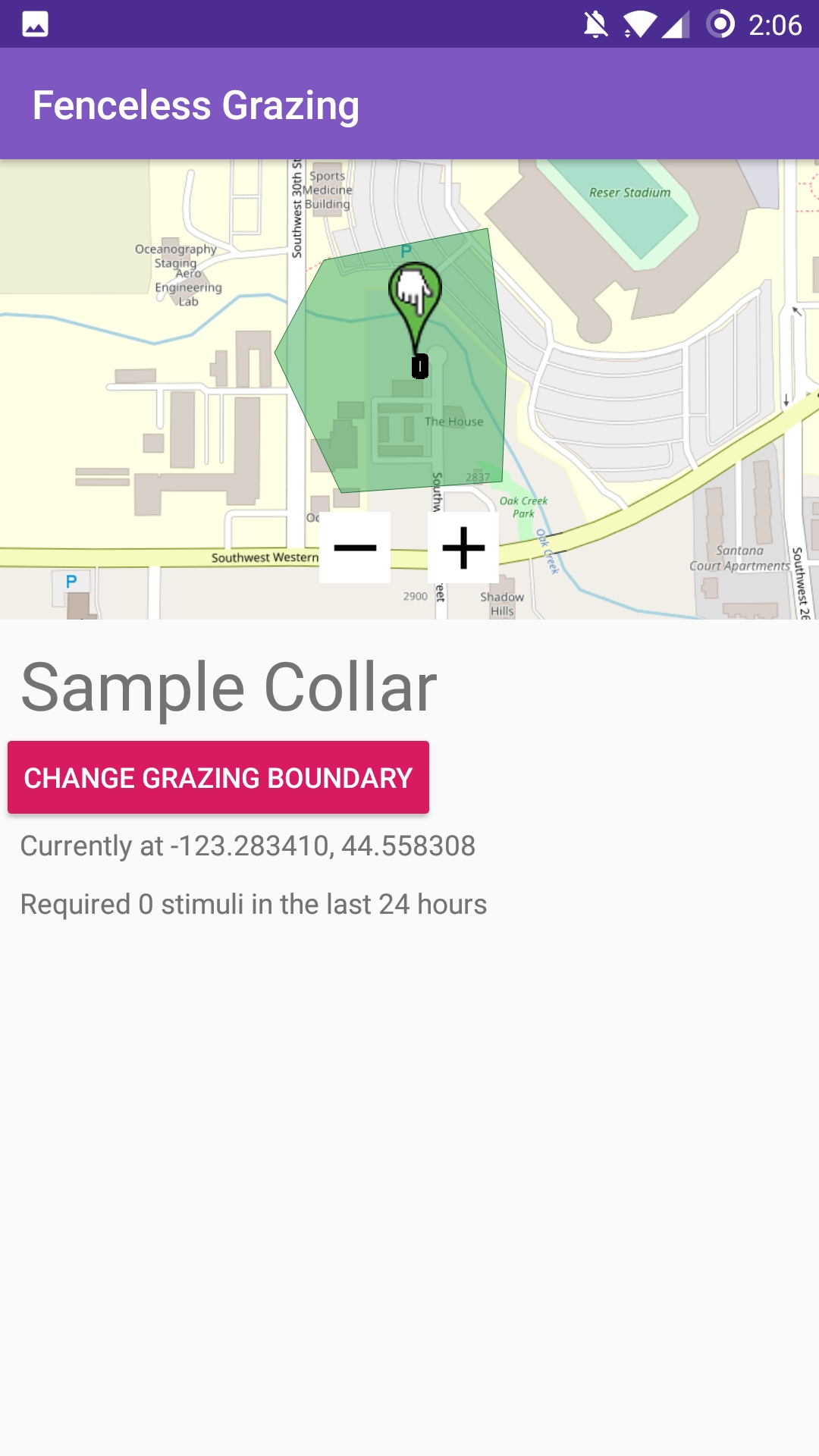Zoom out the map with minus button
The image size is (819, 1456).
tap(355, 548)
